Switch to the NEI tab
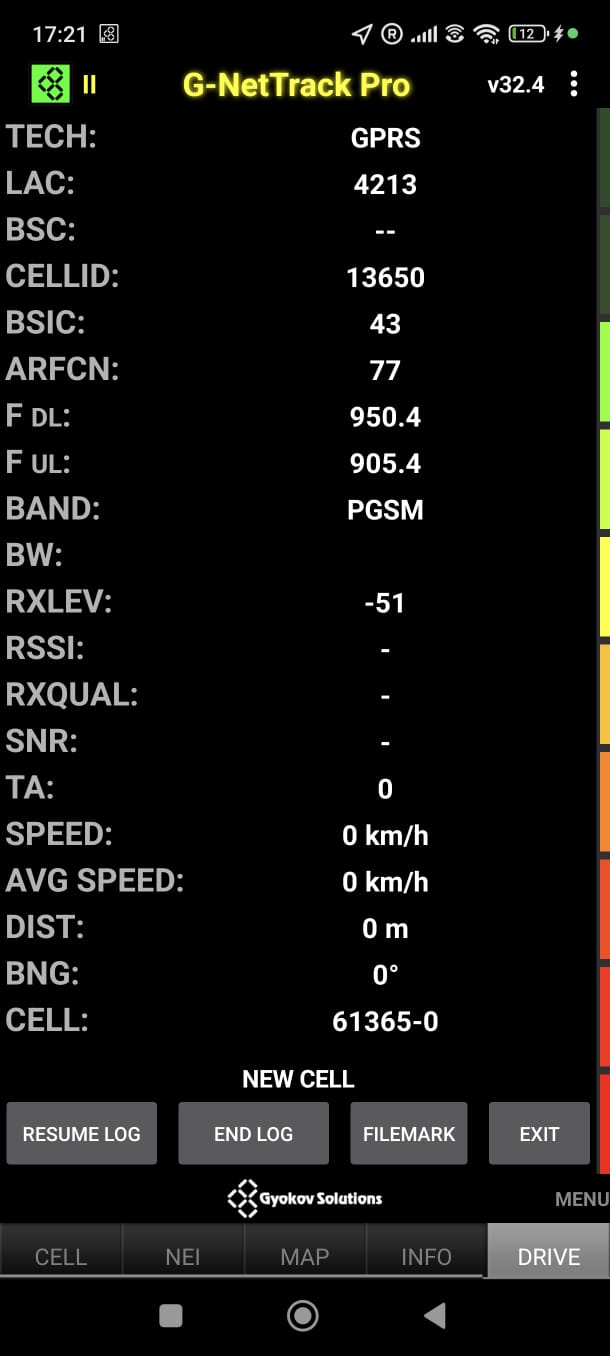Image resolution: width=610 pixels, height=1356 pixels. tap(183, 1256)
